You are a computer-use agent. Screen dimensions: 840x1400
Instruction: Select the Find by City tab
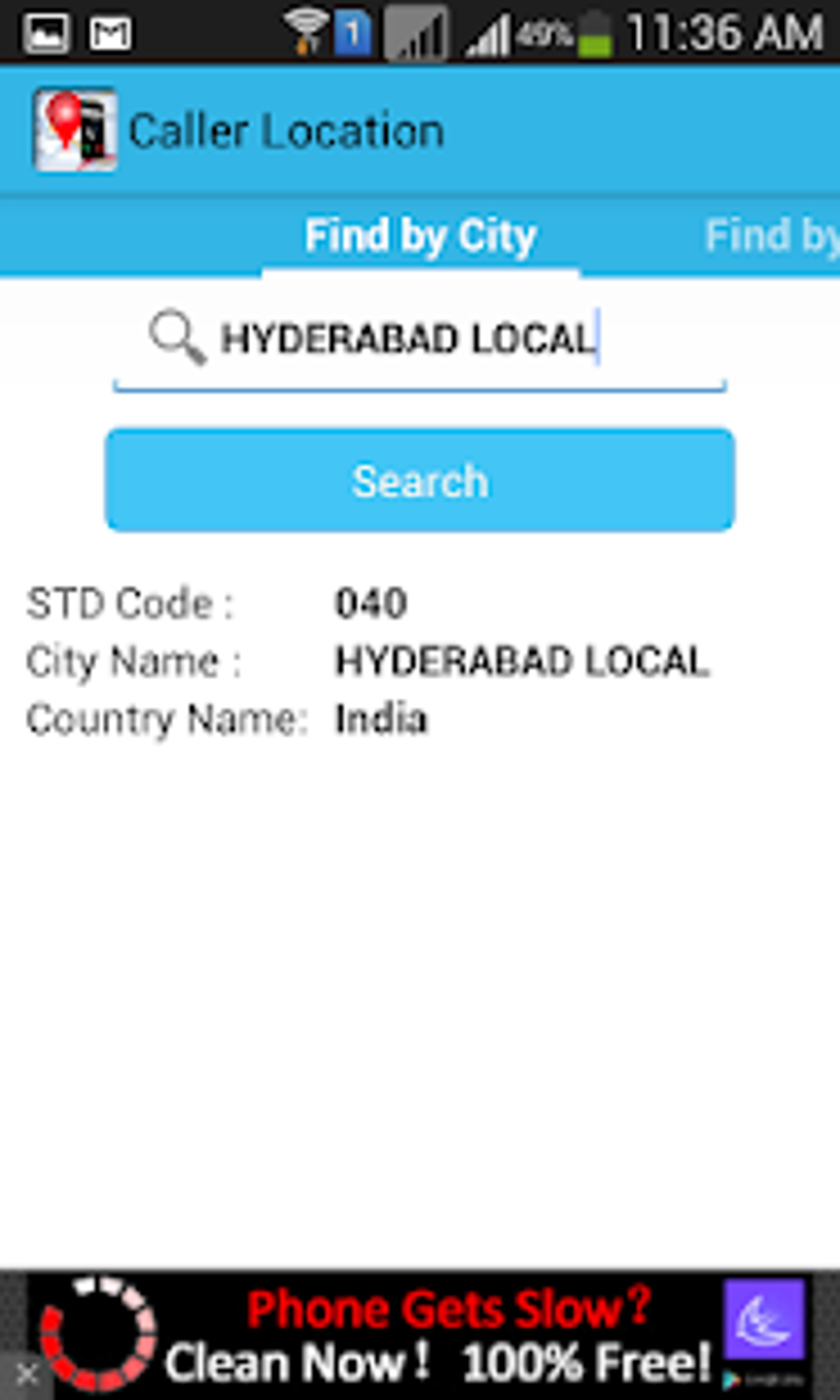(x=420, y=236)
